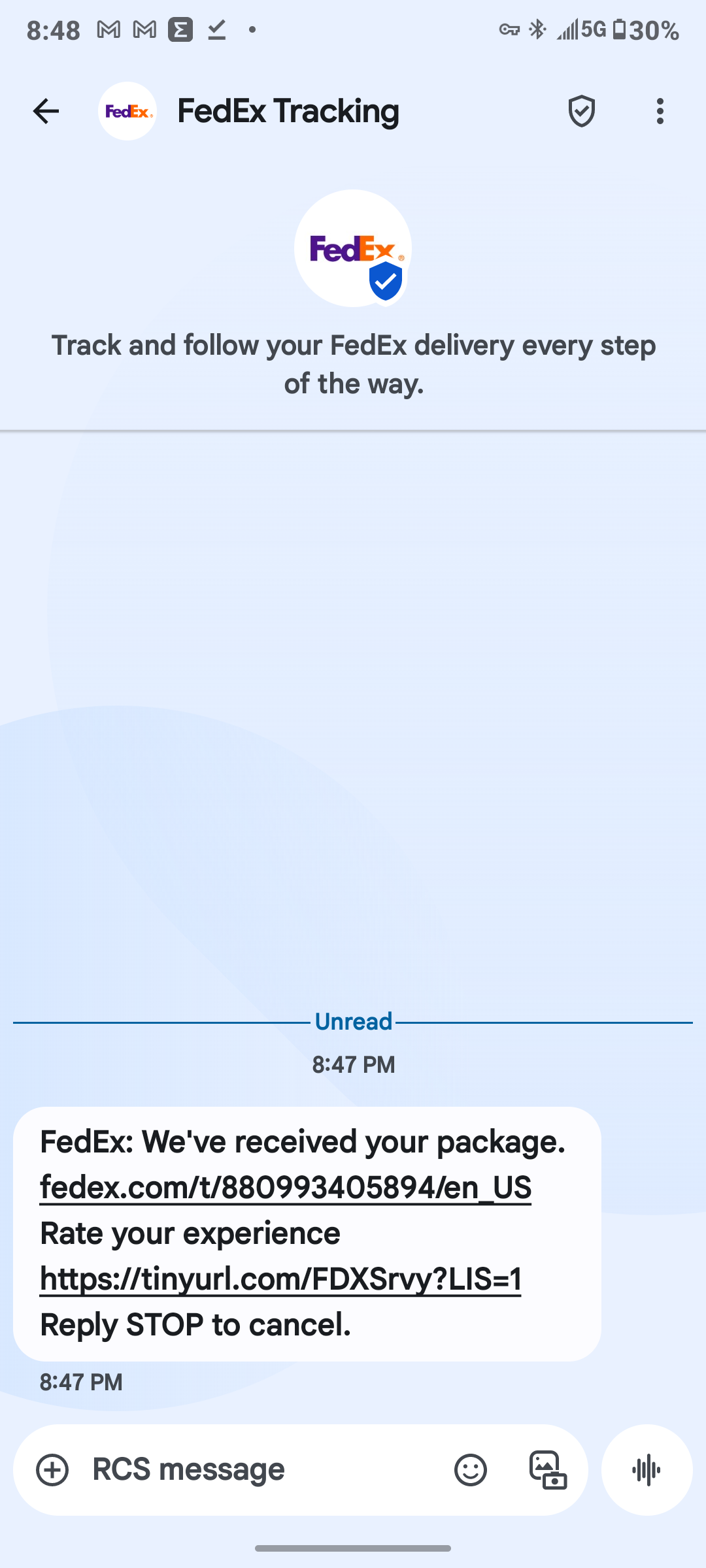Image resolution: width=706 pixels, height=1568 pixels.
Task: Open the emoji picker
Action: click(470, 1470)
